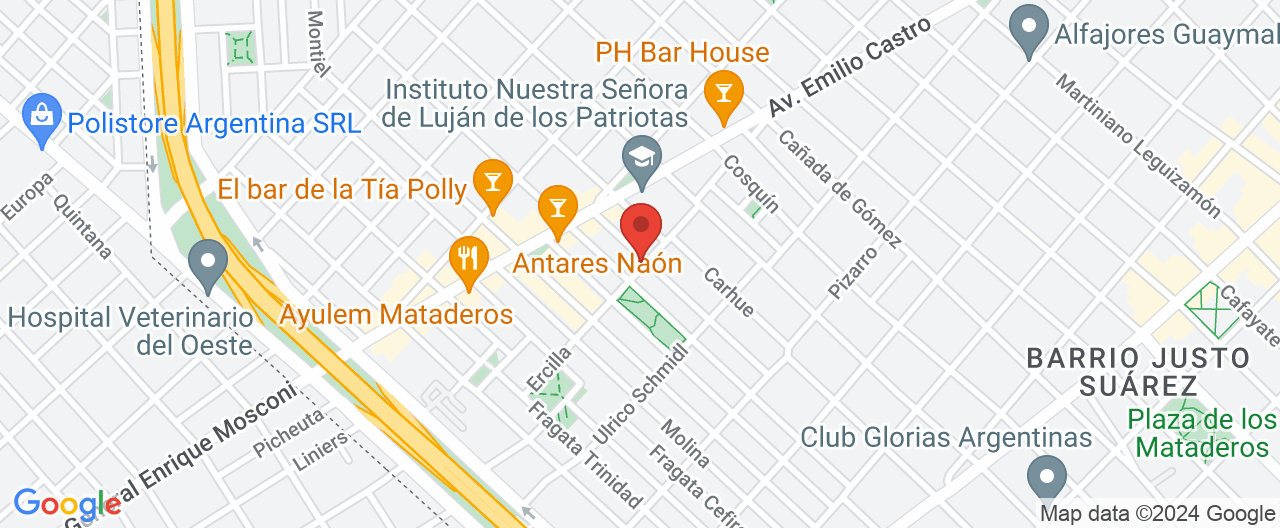The image size is (1280, 528).
Task: Tap El bar de la Tía Polly pin
Action: [x=492, y=182]
